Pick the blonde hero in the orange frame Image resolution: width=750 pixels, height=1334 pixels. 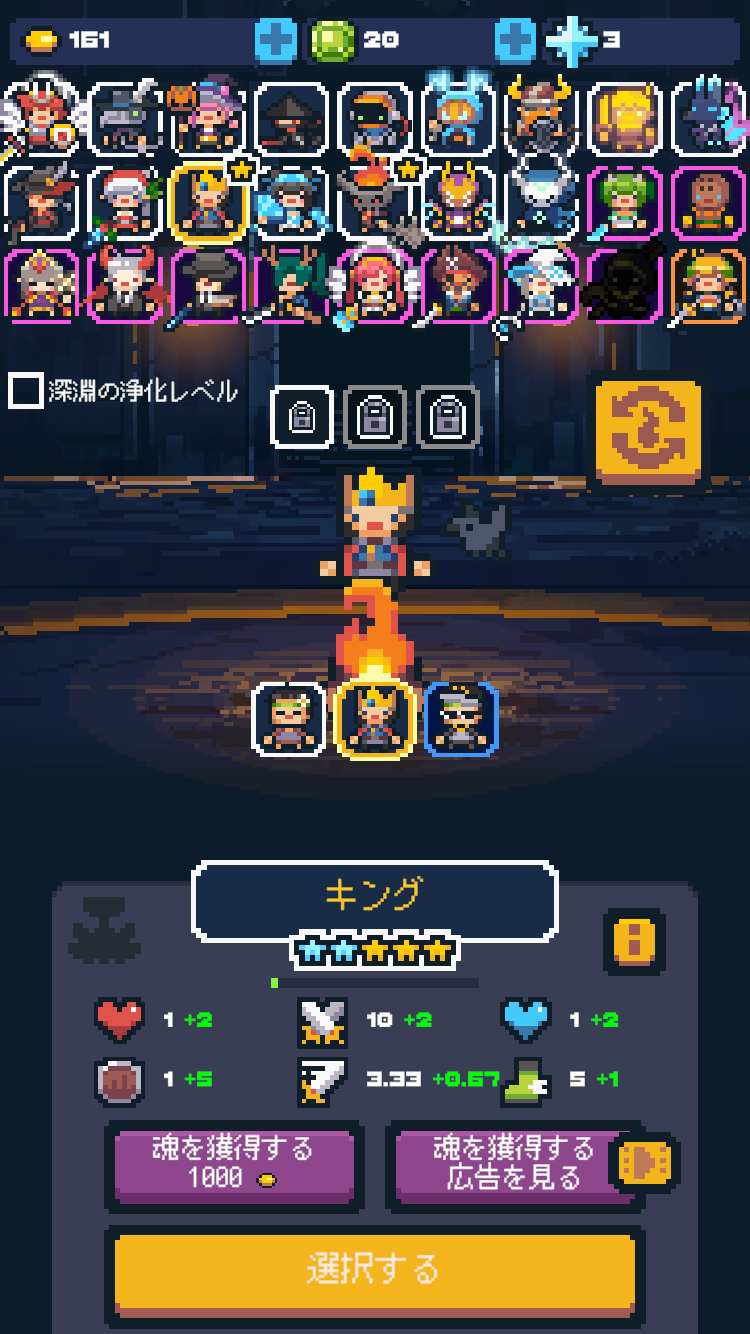coord(708,285)
